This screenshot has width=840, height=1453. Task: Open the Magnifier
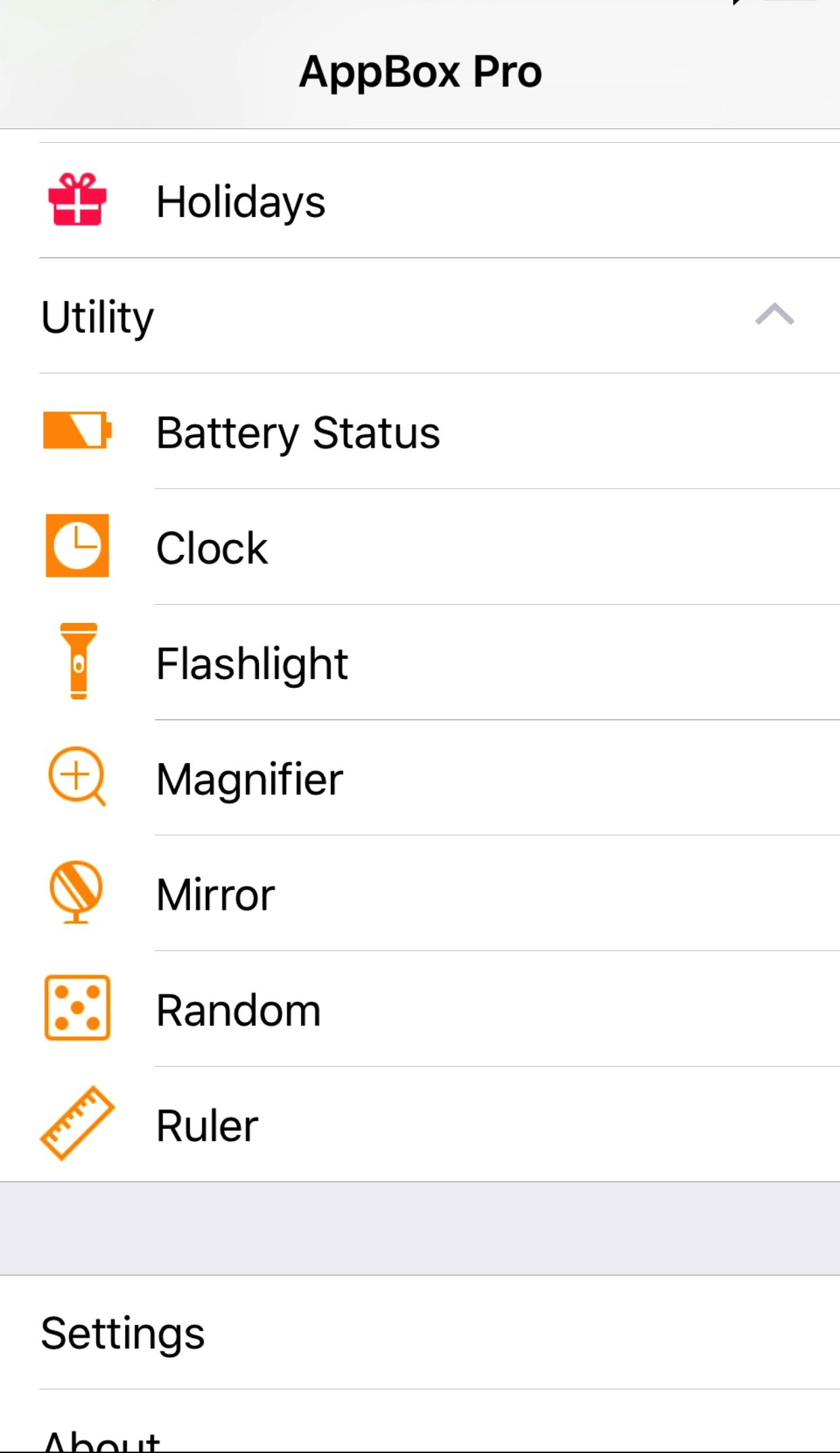(x=420, y=779)
